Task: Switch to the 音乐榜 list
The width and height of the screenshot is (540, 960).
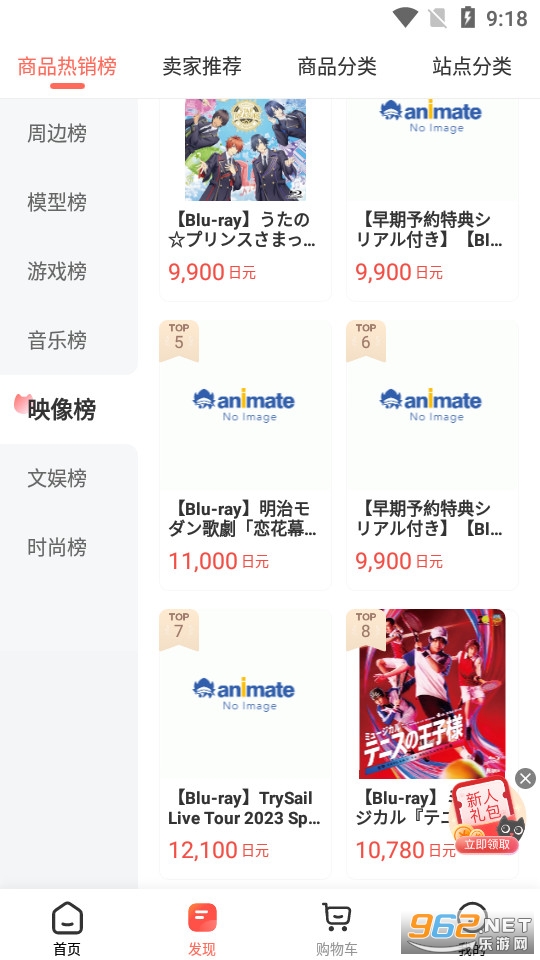Action: click(57, 340)
